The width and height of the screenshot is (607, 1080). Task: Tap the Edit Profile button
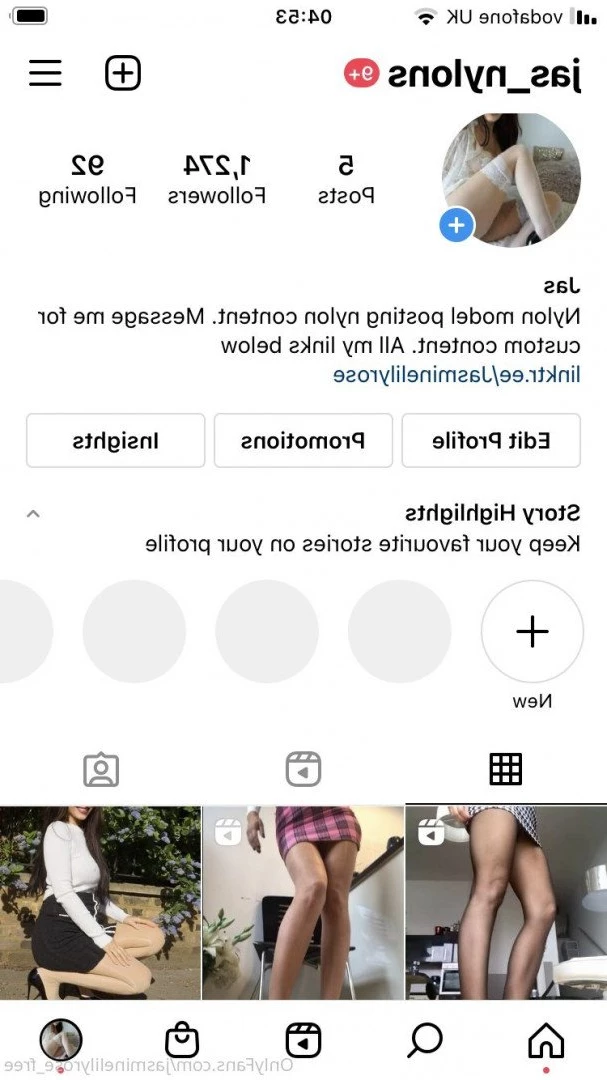click(491, 441)
